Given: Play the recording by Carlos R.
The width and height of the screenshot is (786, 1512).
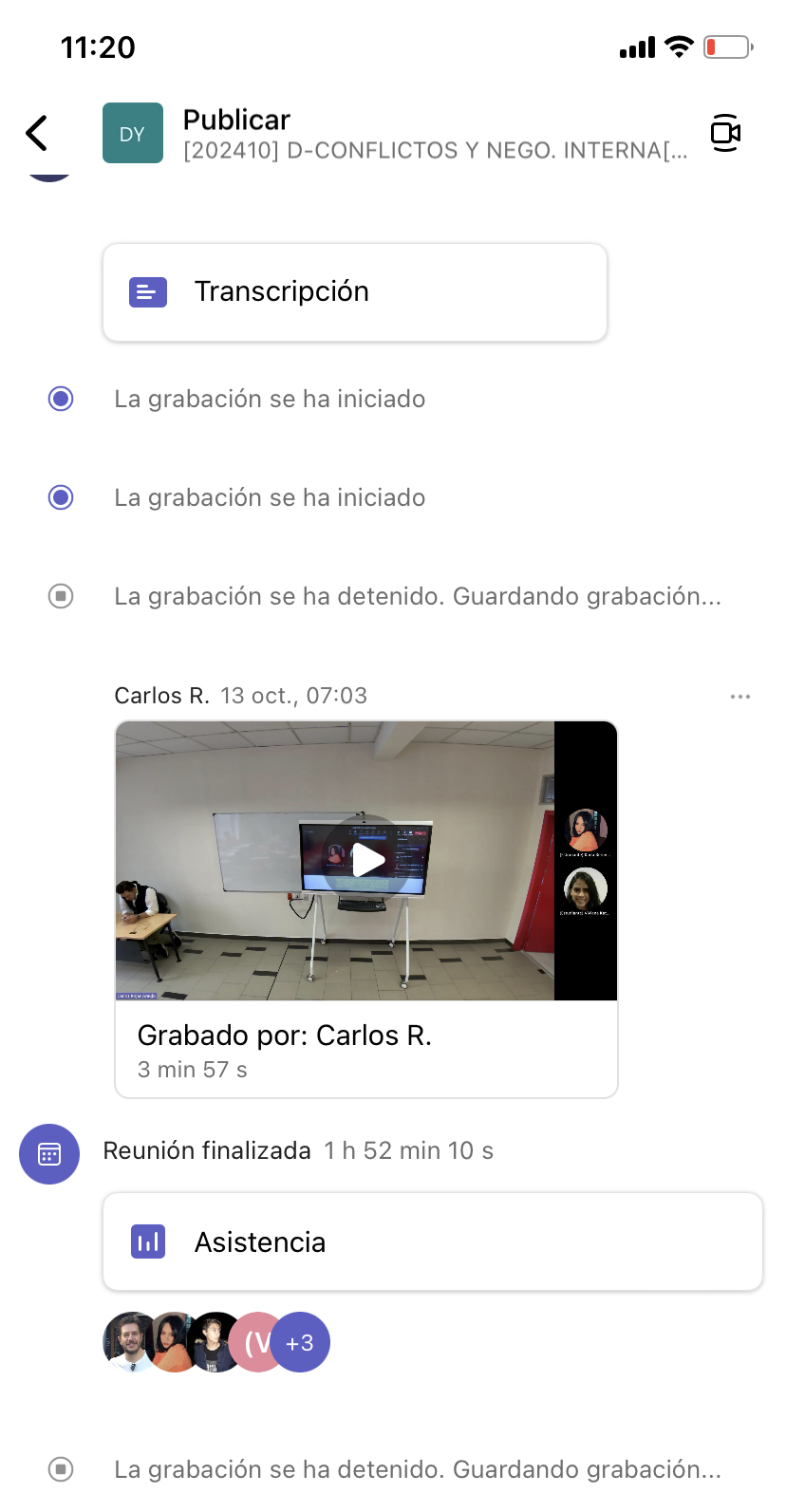Looking at the screenshot, I should pyautogui.click(x=367, y=860).
